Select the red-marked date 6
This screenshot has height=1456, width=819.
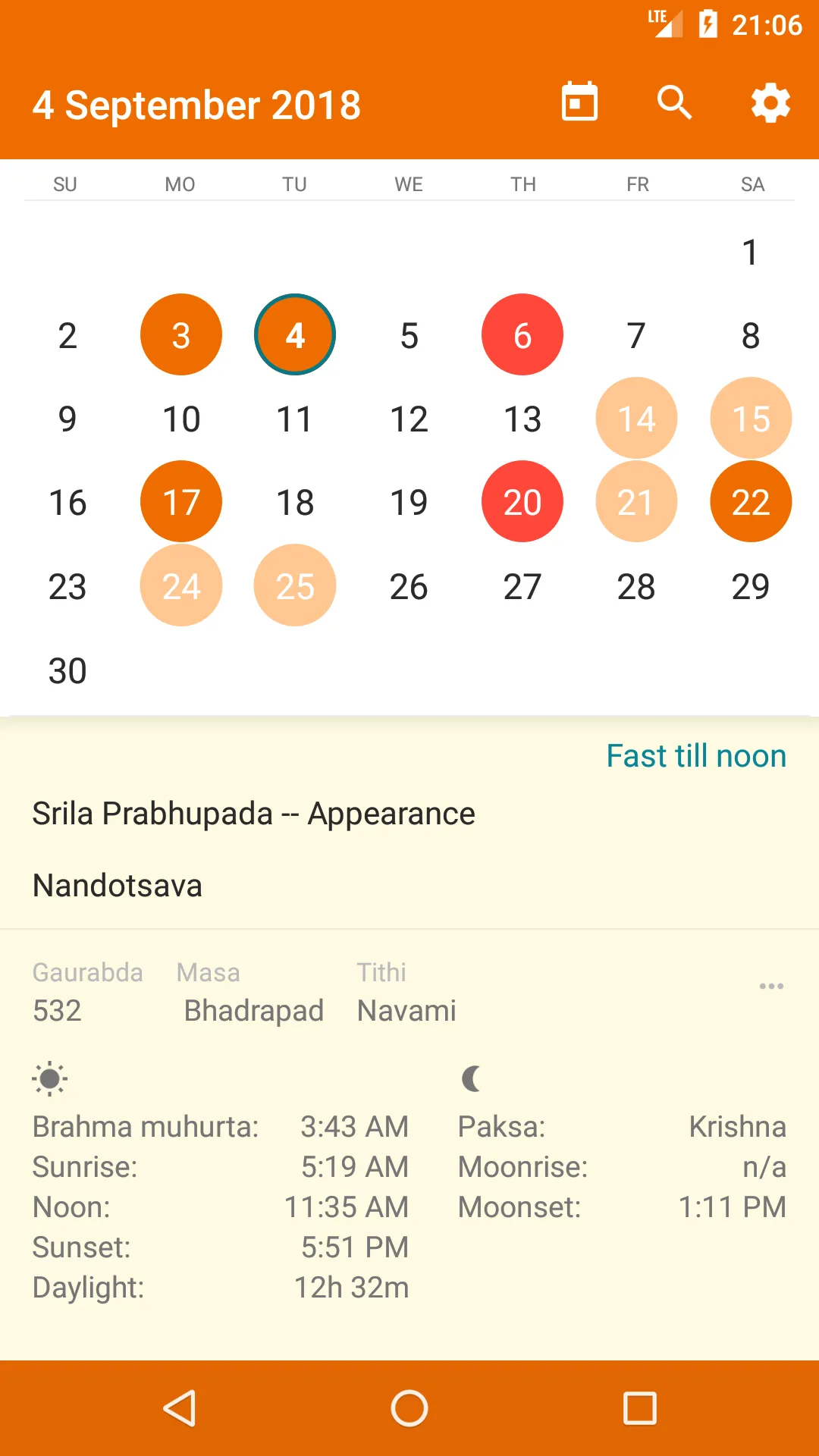click(522, 334)
